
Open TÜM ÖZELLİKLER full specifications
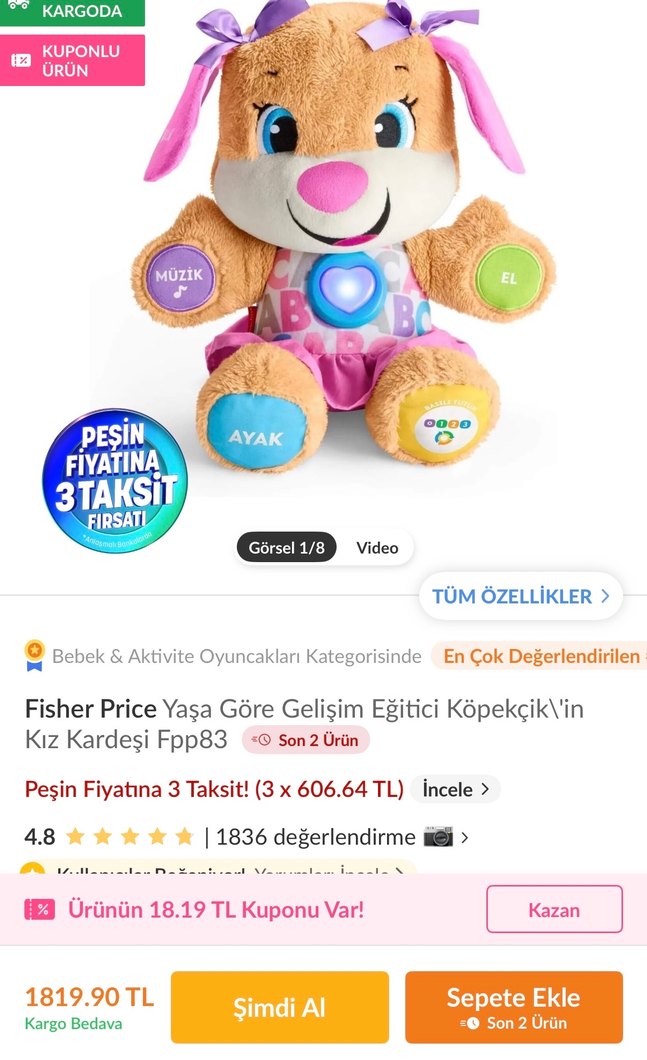520,597
